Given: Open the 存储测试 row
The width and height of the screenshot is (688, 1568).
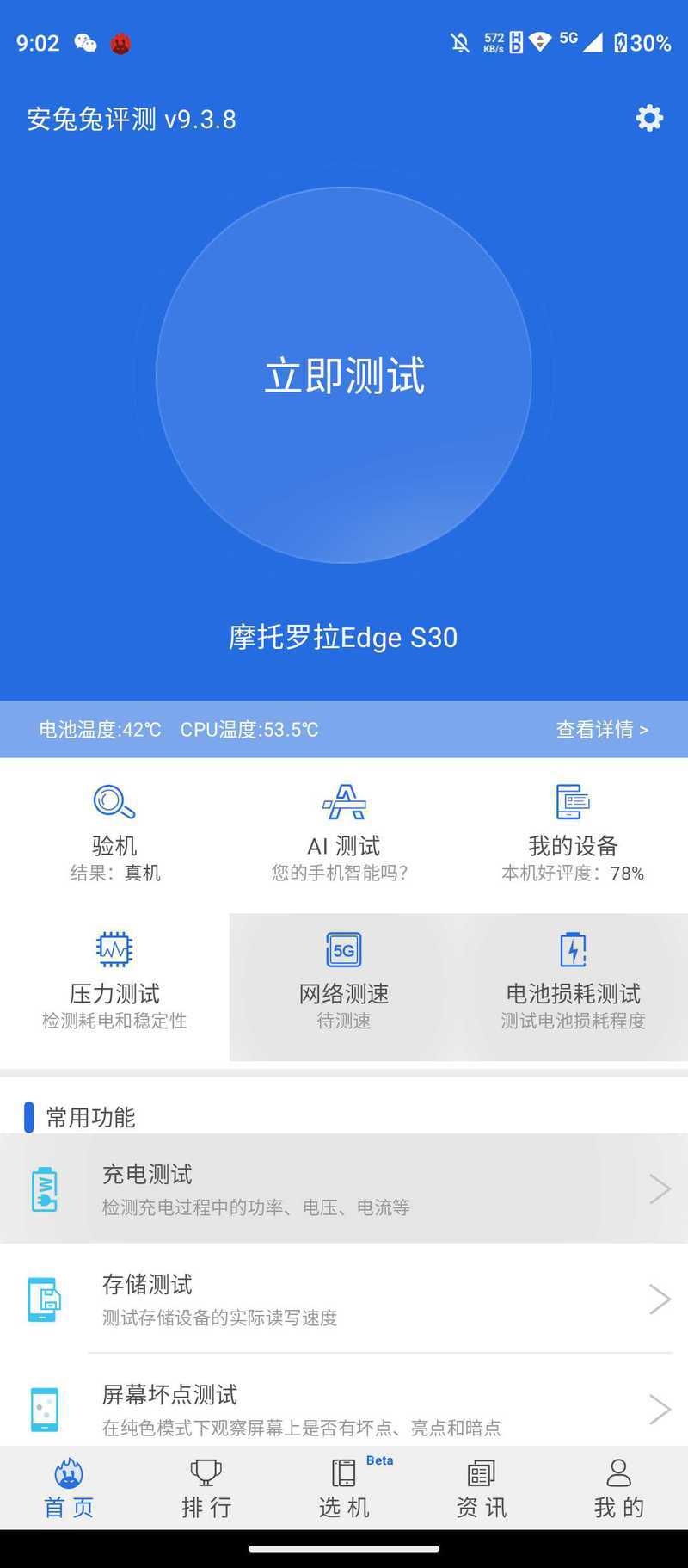Looking at the screenshot, I should [344, 1299].
